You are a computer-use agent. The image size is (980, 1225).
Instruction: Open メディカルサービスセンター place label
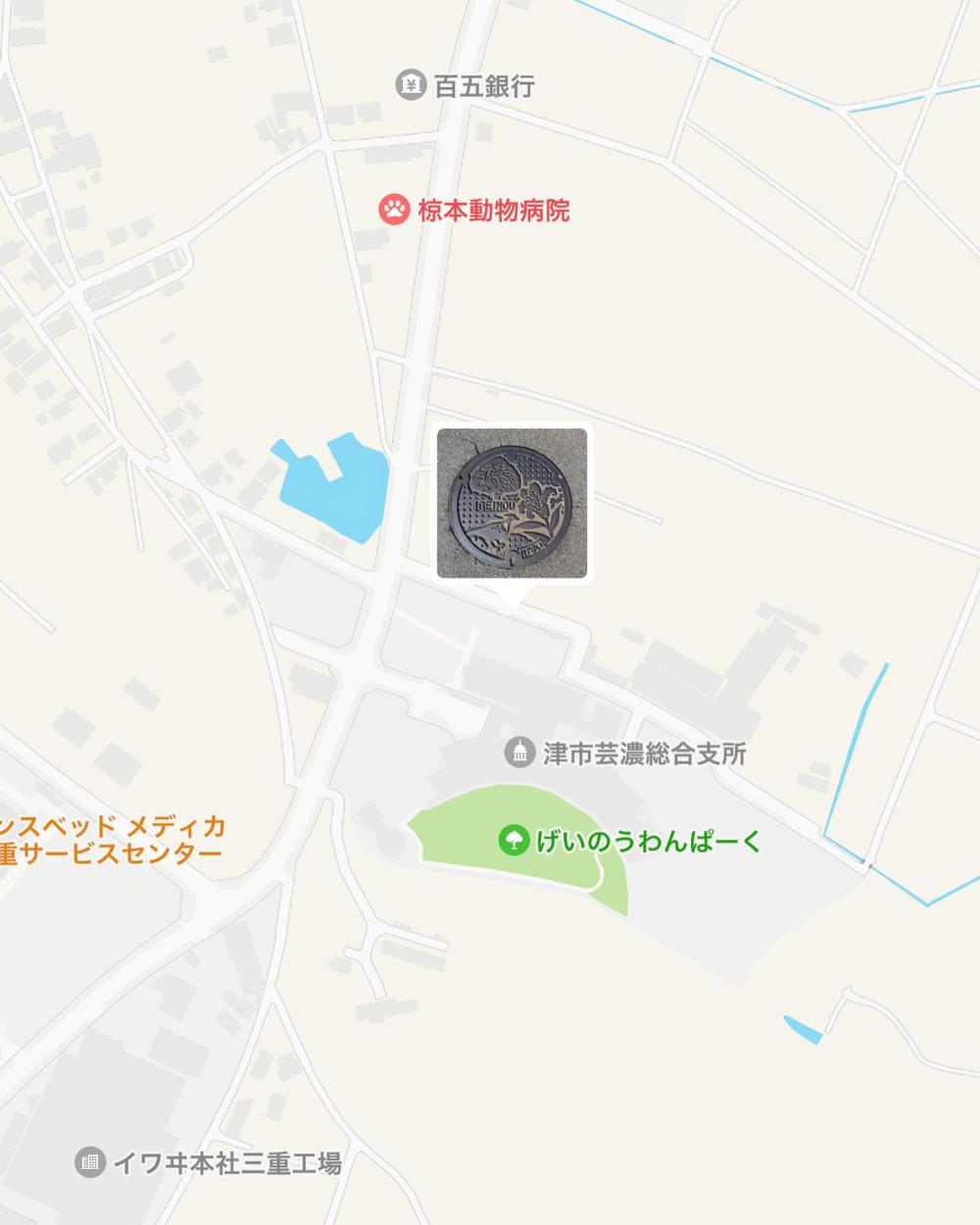[x=111, y=839]
